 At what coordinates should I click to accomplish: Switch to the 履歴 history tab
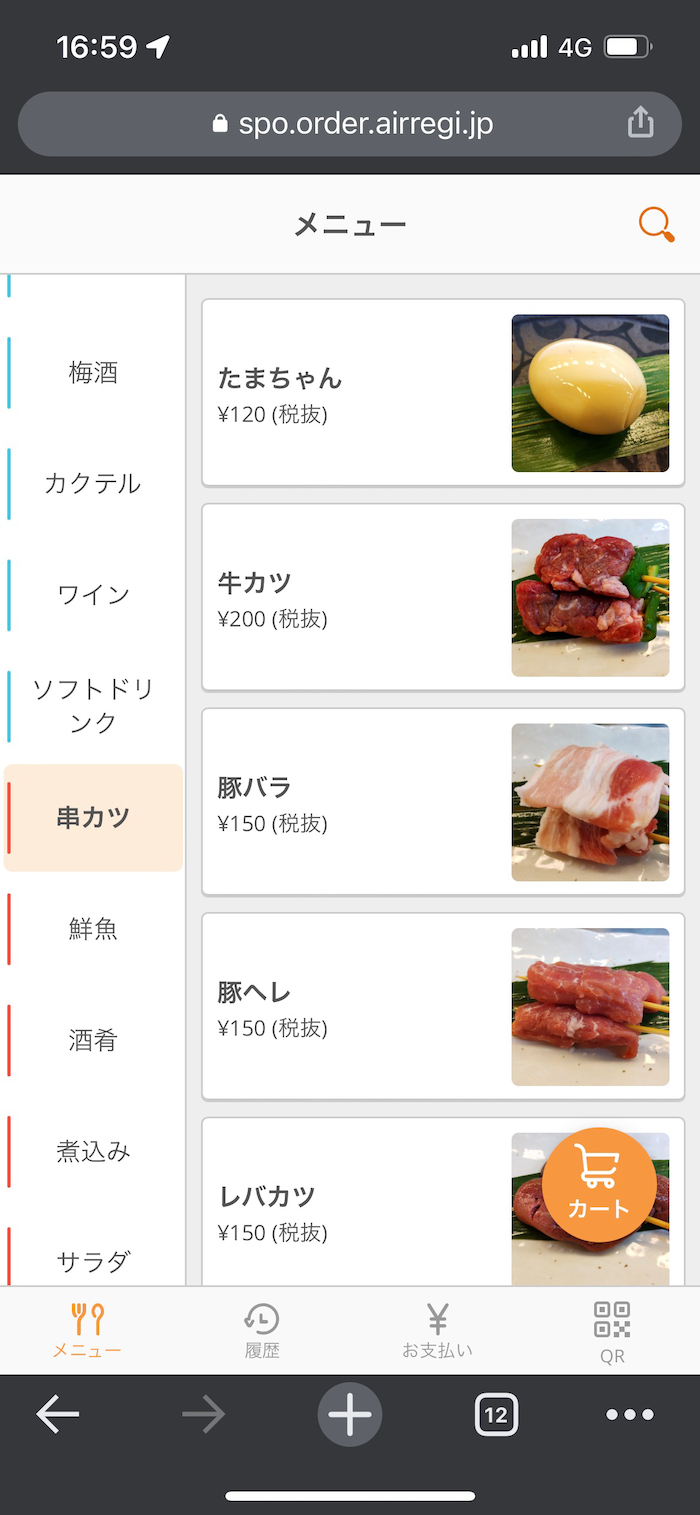click(262, 1331)
